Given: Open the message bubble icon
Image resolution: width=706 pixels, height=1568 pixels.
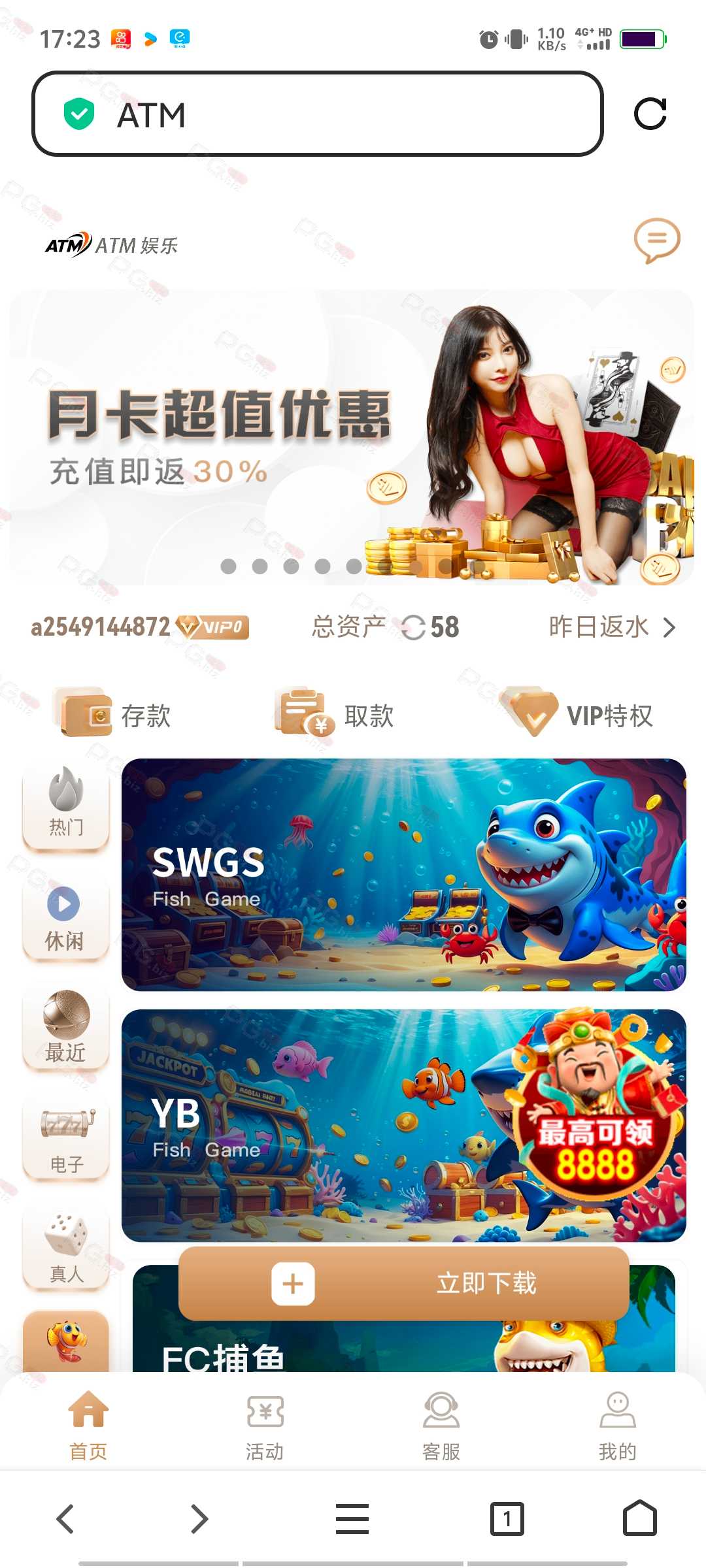Looking at the screenshot, I should [x=657, y=240].
